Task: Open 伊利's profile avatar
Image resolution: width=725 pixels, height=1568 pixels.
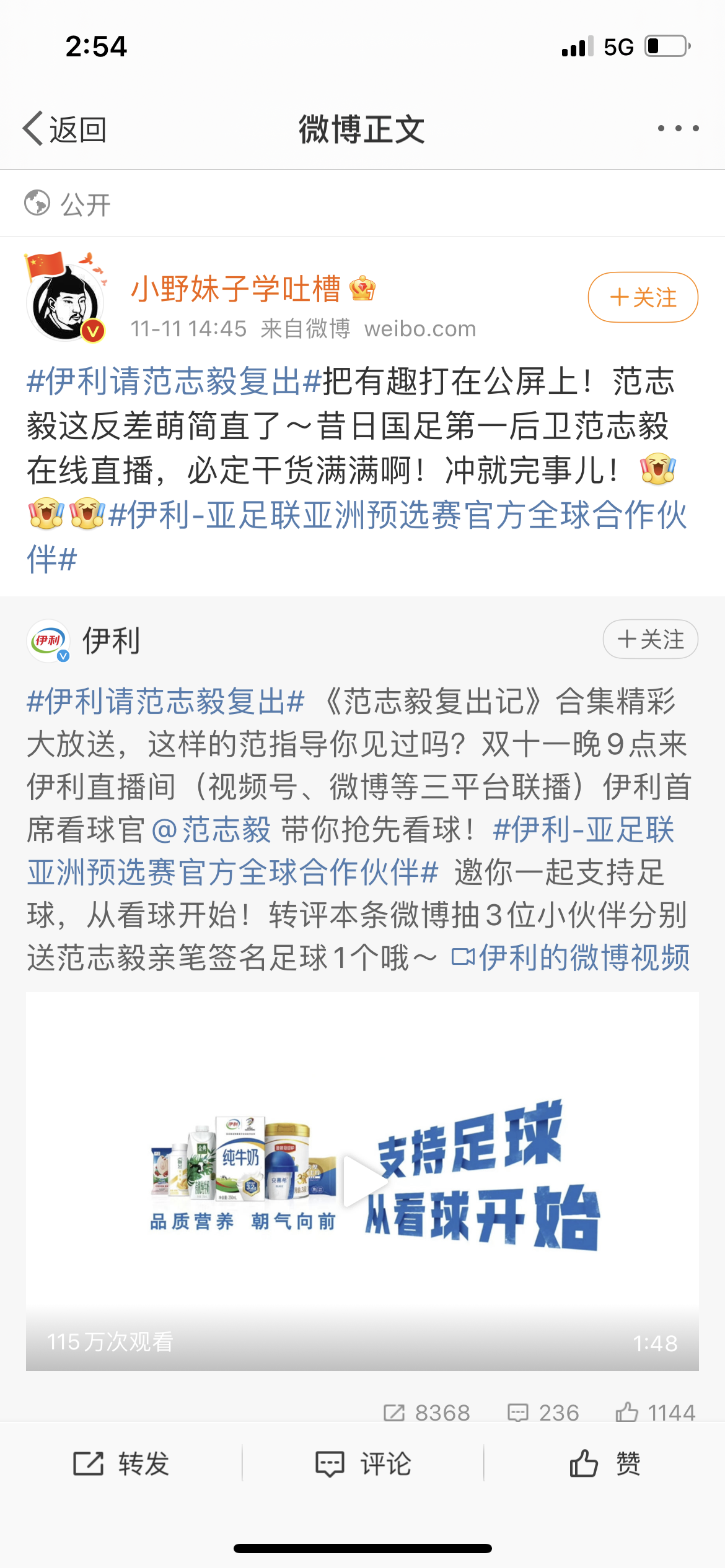Action: (x=48, y=640)
